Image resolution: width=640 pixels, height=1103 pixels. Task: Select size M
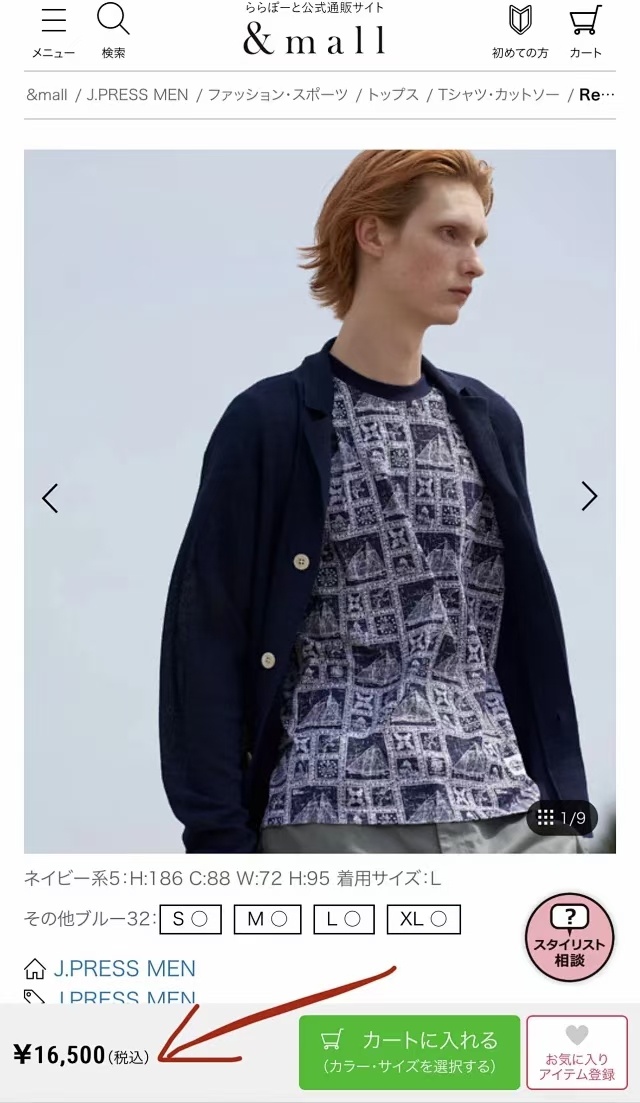point(267,919)
